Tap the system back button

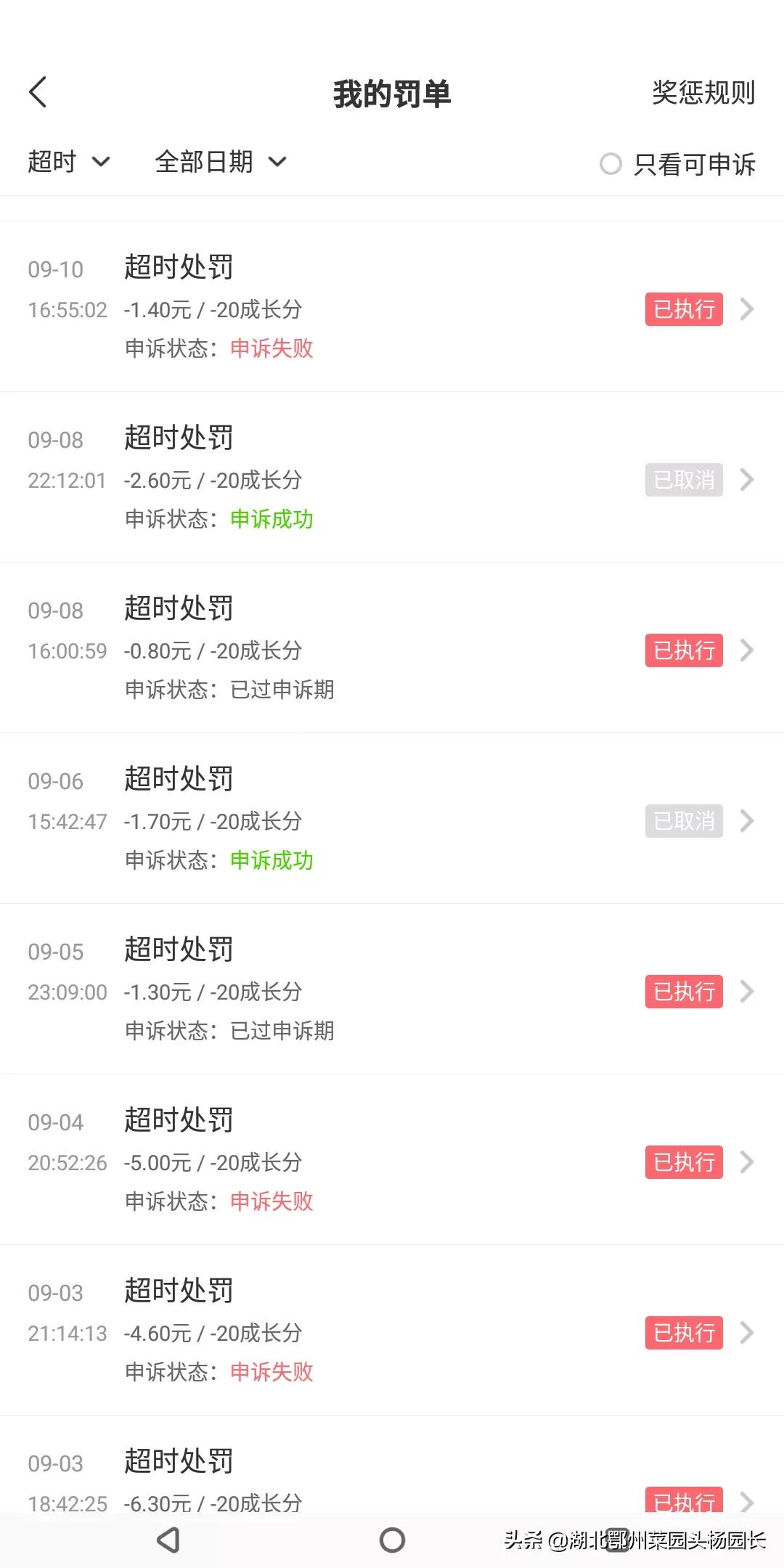[x=168, y=1540]
